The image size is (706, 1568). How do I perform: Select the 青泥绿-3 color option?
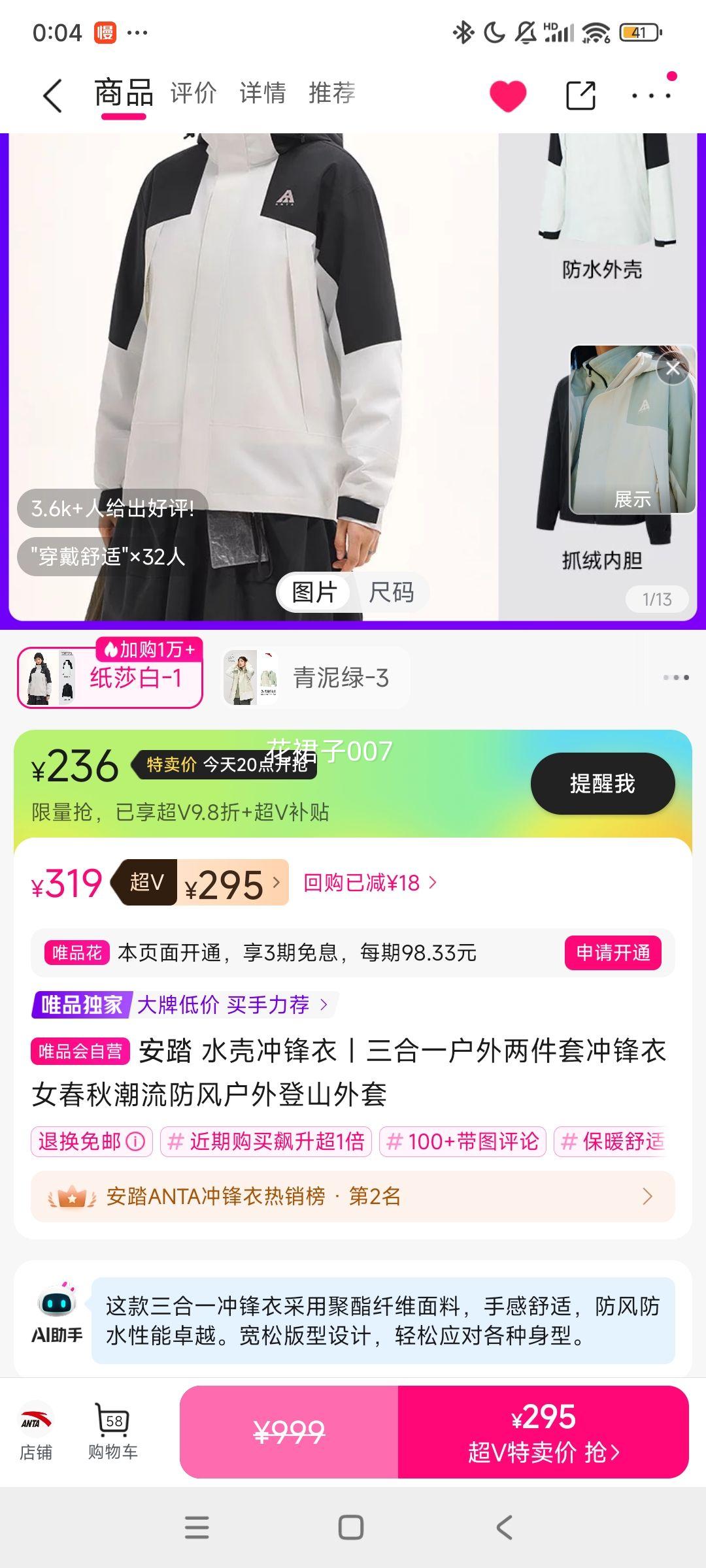tap(315, 678)
